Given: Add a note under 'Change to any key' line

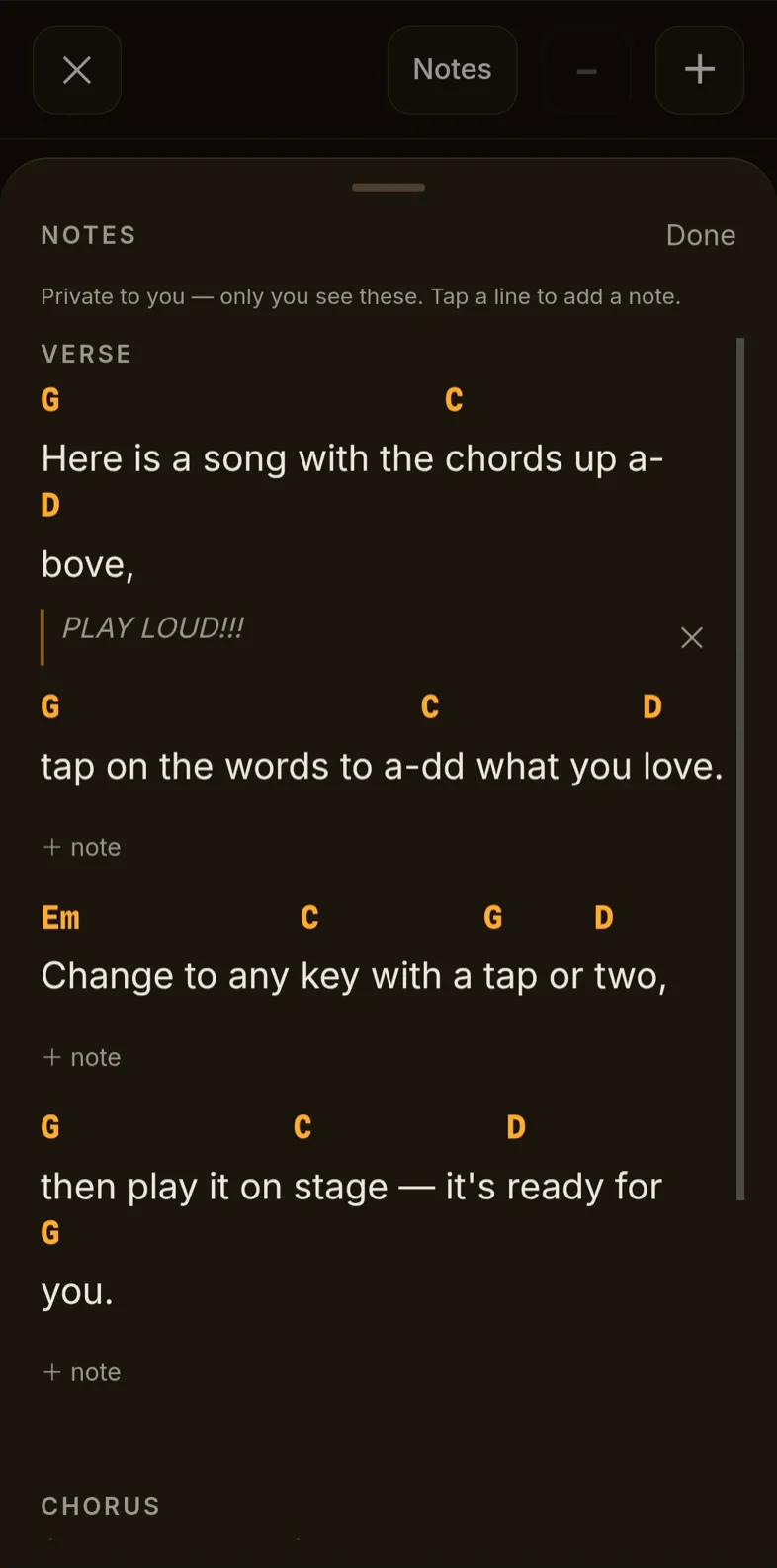Looking at the screenshot, I should [82, 1057].
